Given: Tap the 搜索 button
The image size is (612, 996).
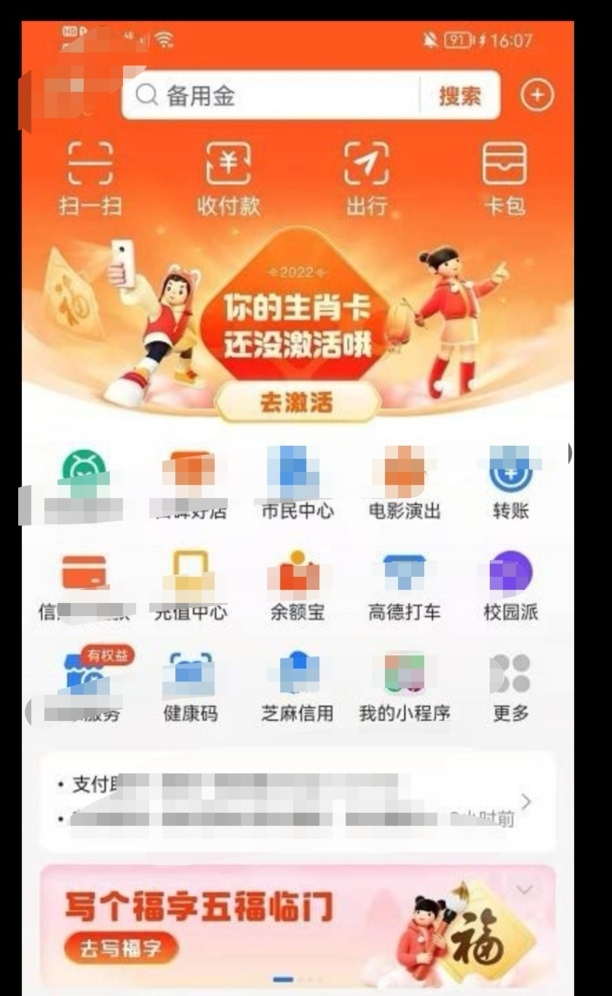Looking at the screenshot, I should point(459,96).
